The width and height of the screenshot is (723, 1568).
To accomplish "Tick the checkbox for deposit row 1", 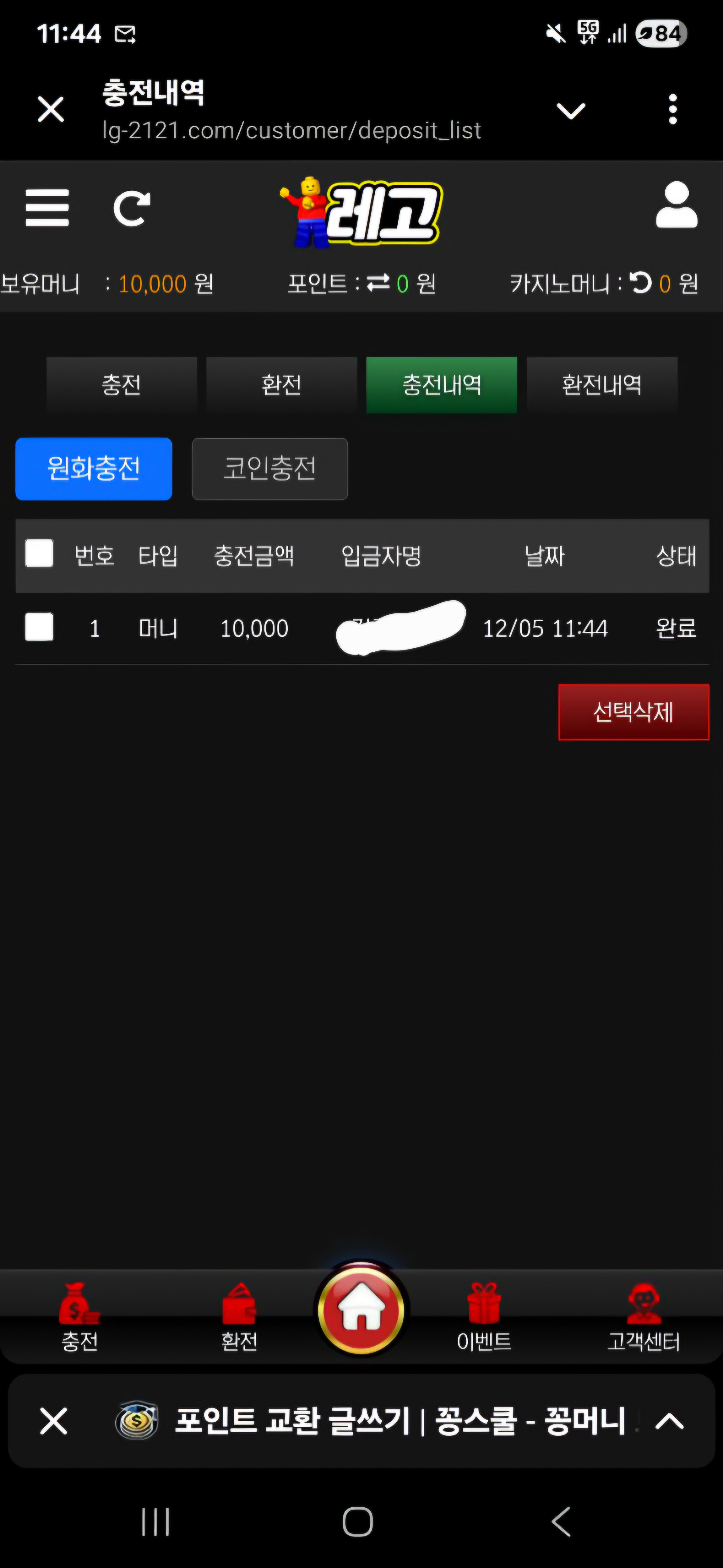I will coord(39,627).
